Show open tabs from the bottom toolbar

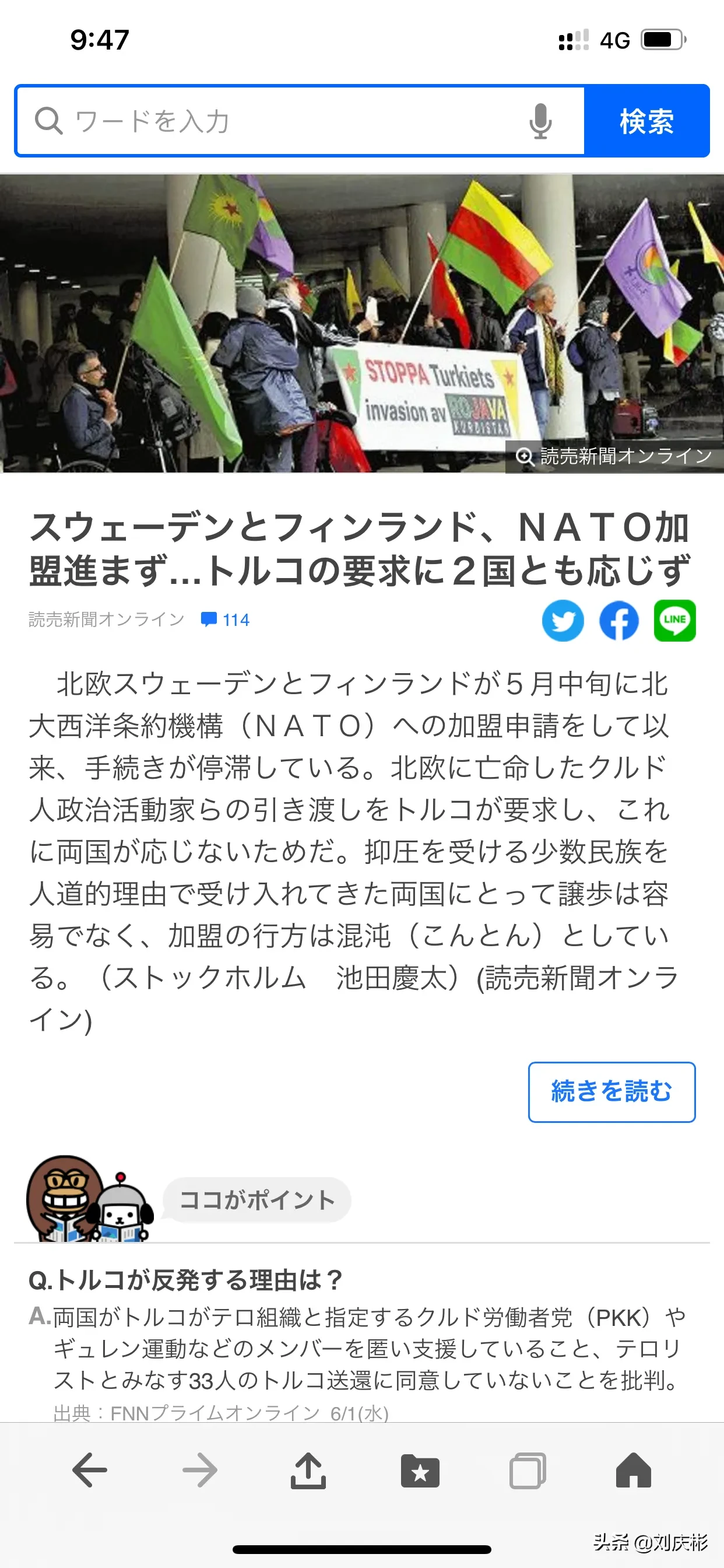(x=527, y=1470)
